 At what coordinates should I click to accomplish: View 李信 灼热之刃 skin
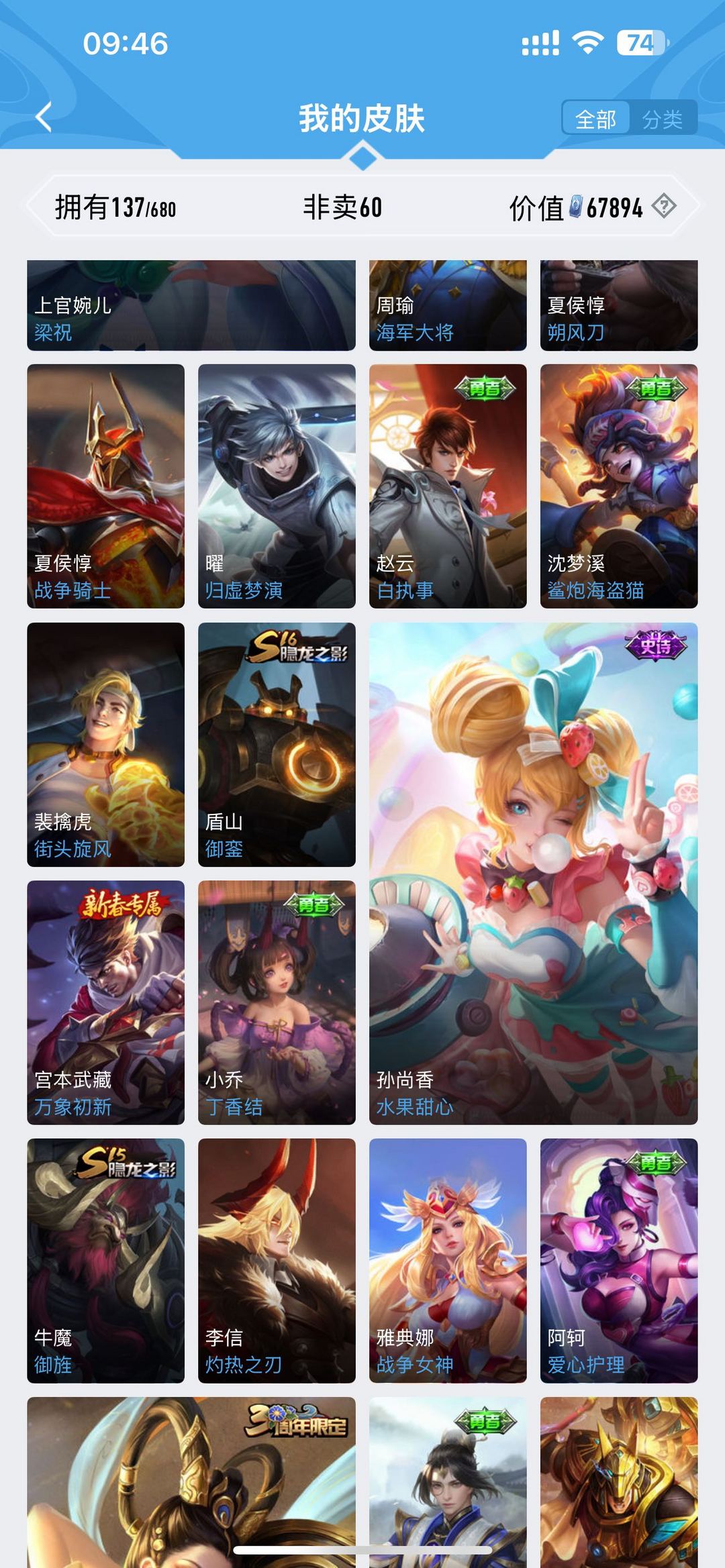(277, 1261)
